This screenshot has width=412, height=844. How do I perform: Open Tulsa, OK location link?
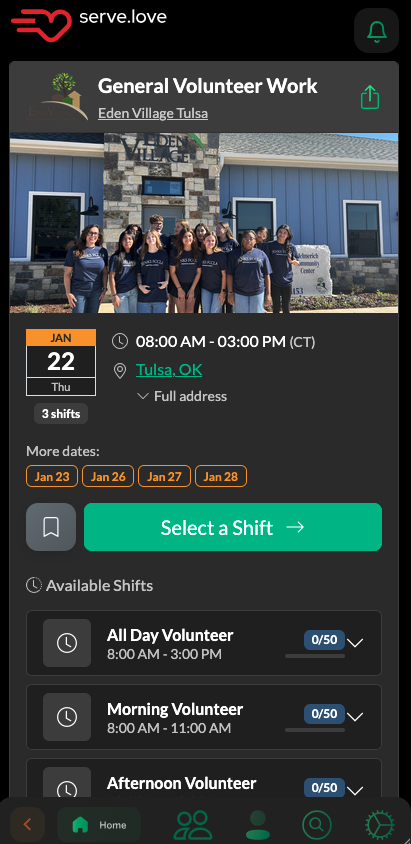point(169,370)
